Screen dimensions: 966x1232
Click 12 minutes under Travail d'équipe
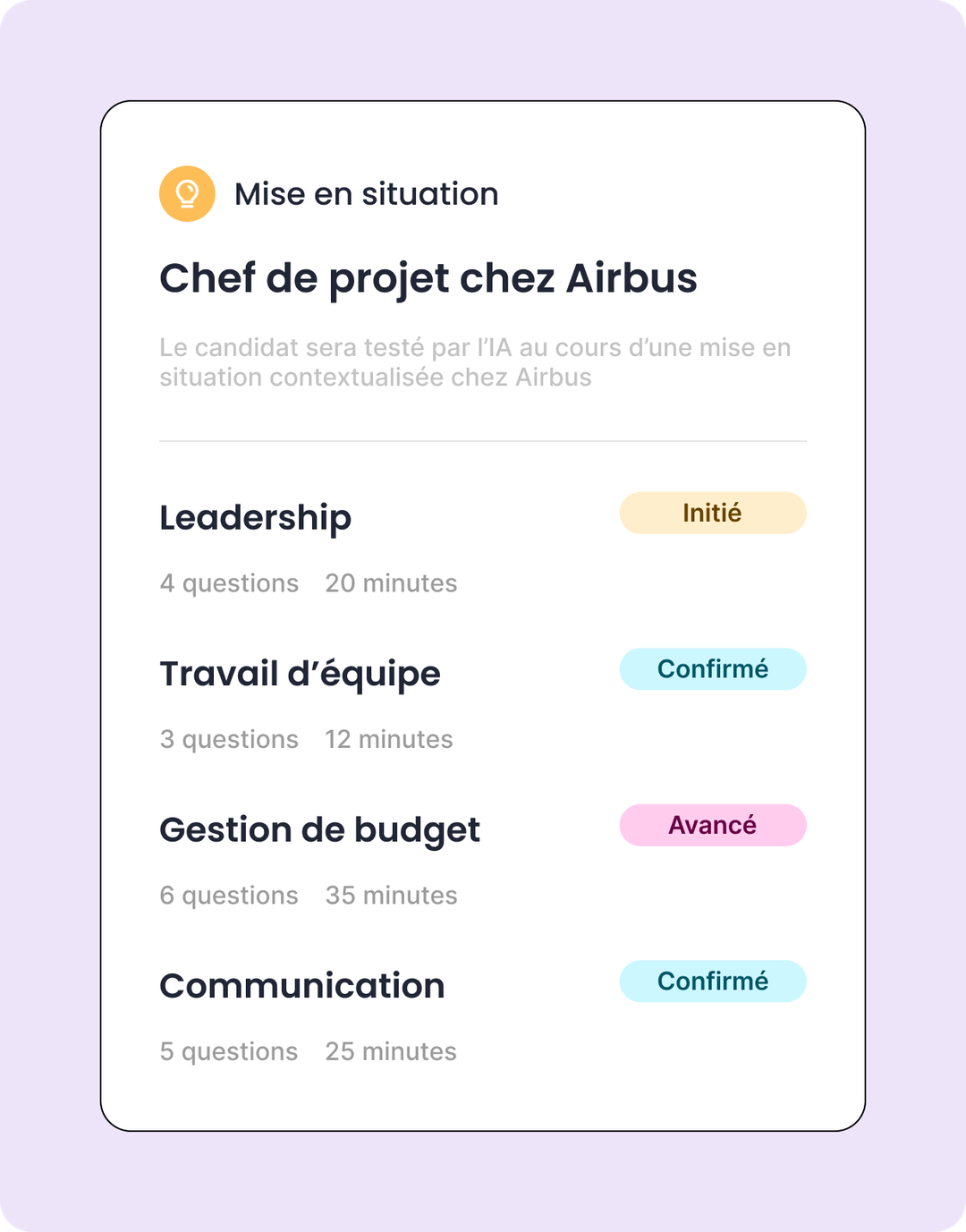click(x=388, y=739)
